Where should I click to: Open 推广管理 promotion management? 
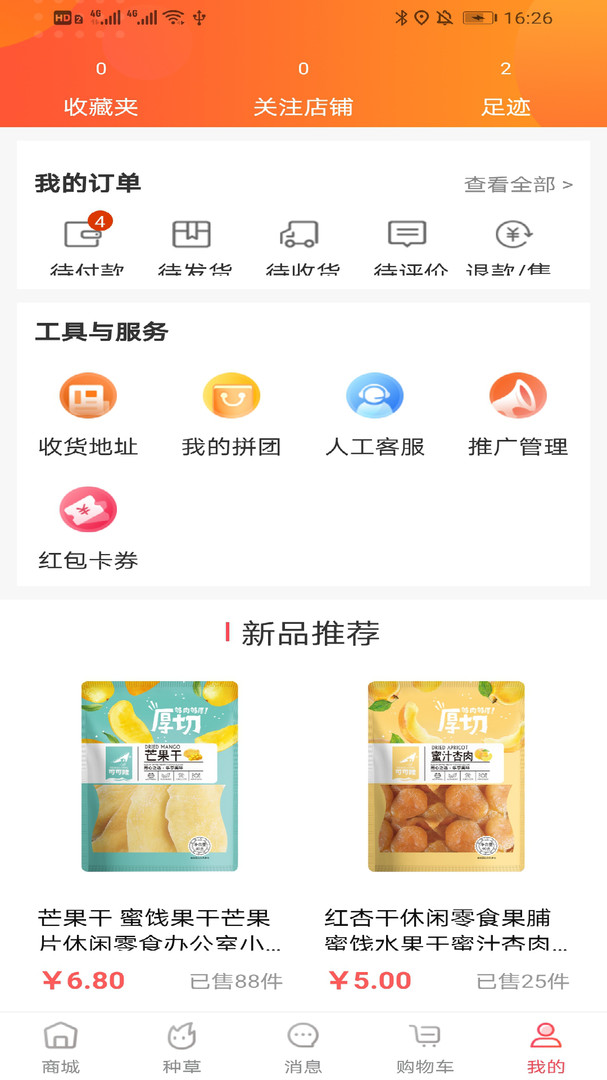click(x=517, y=414)
